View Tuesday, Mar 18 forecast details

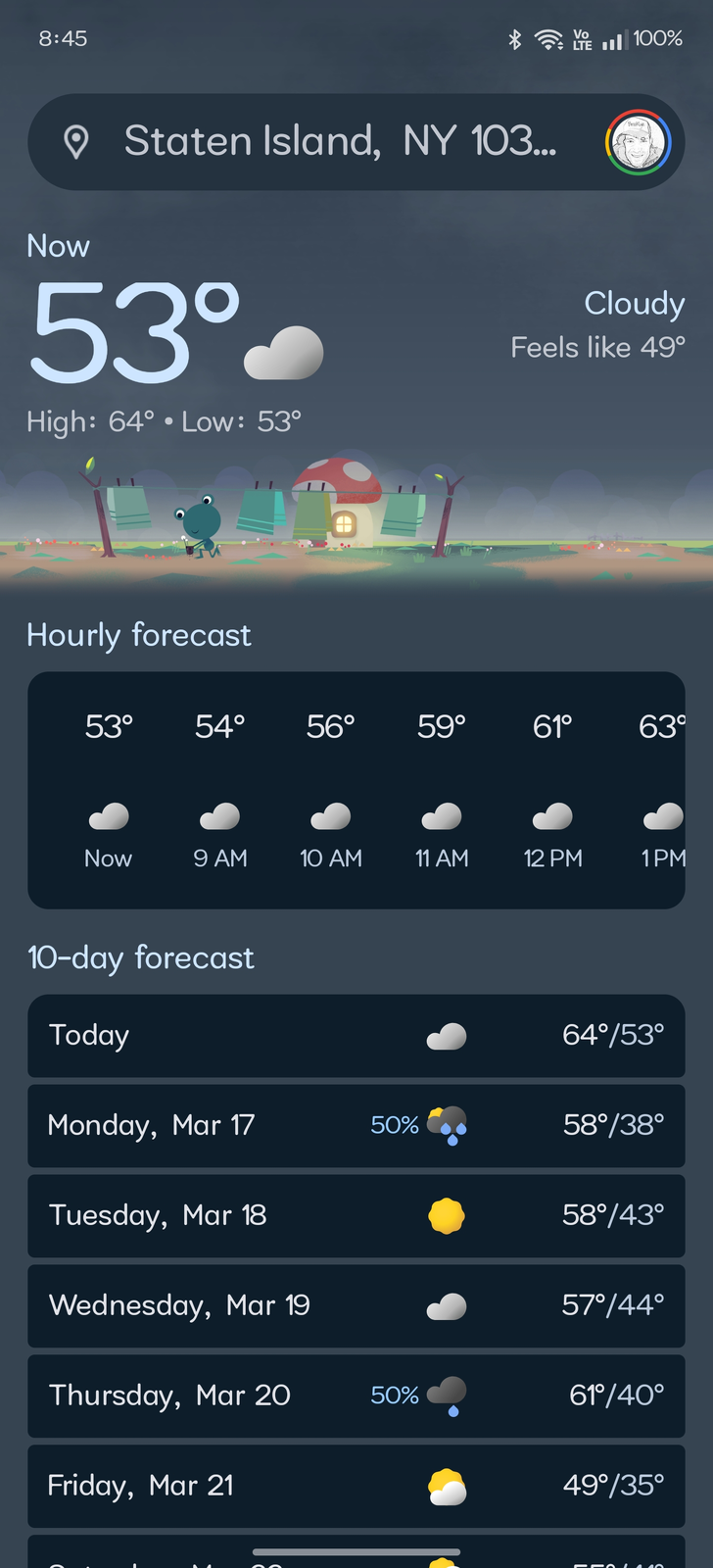click(356, 1215)
